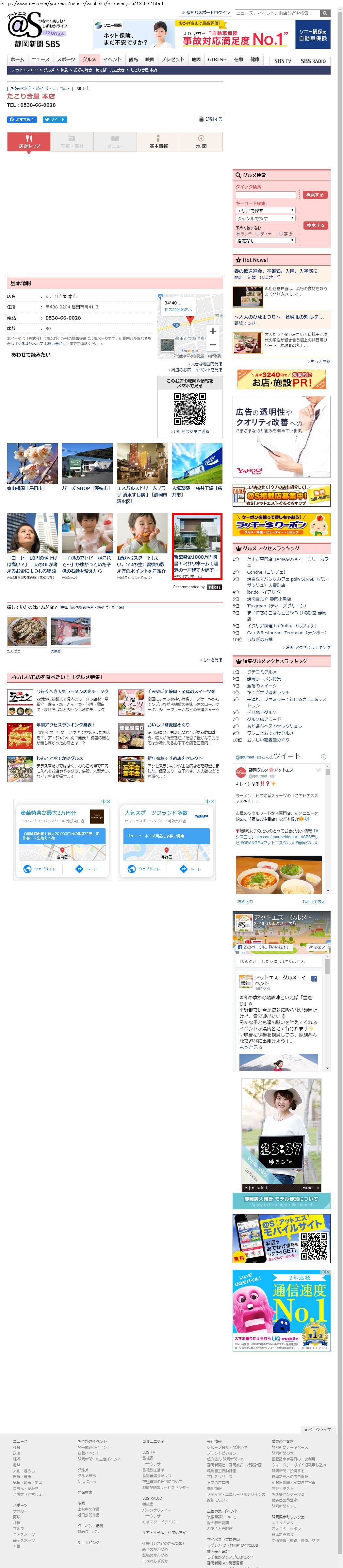Go to the ニュース section

click(40, 60)
